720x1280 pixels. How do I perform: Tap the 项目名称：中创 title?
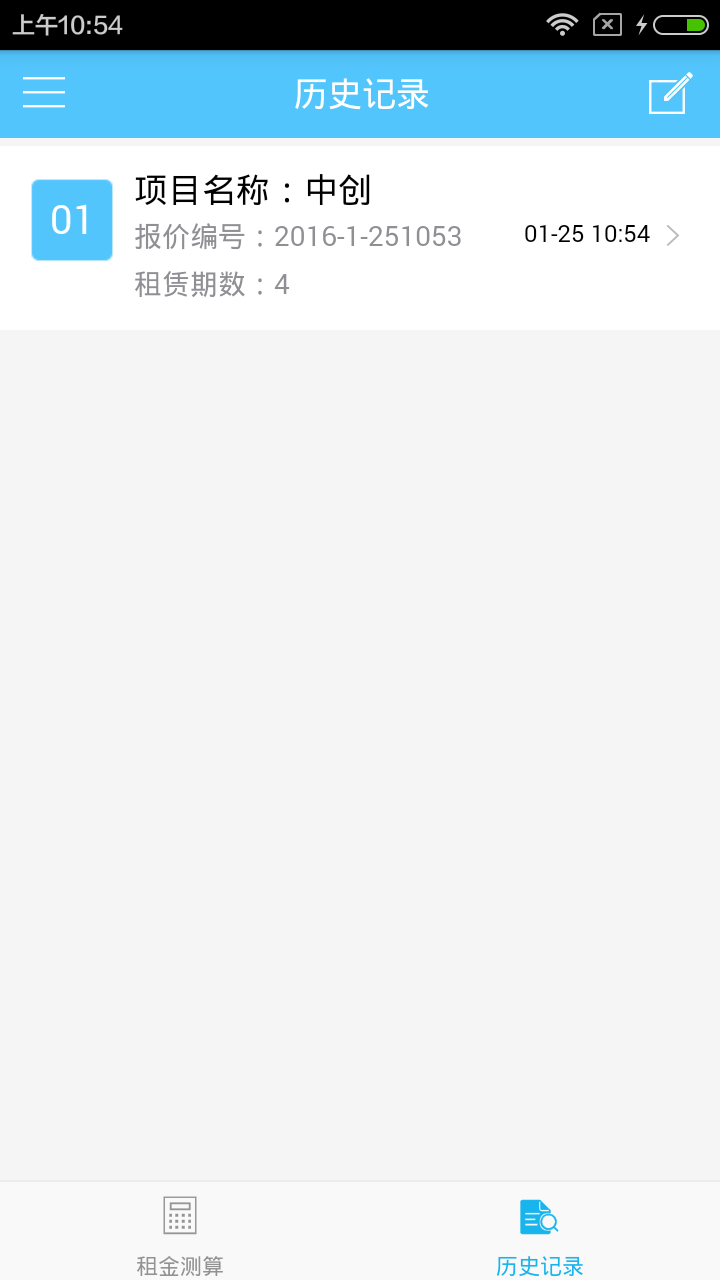(x=253, y=189)
